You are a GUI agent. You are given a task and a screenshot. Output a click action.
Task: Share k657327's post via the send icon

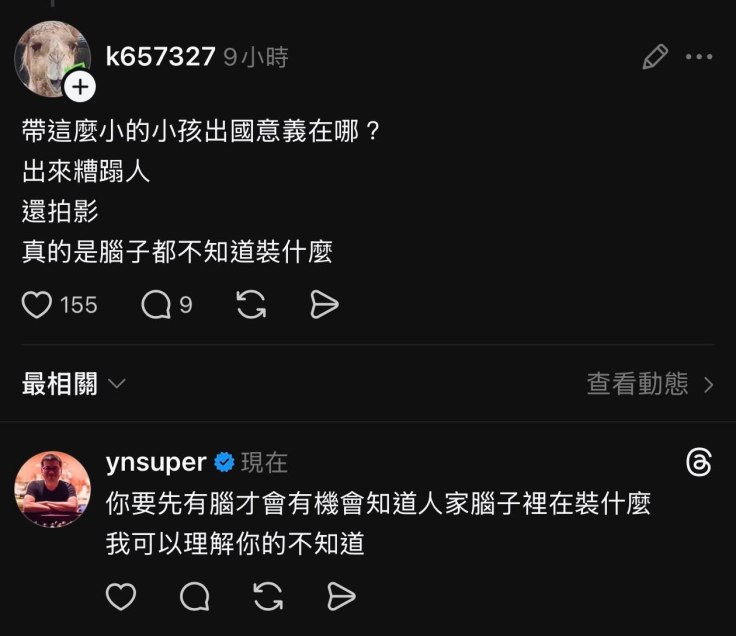(x=325, y=305)
